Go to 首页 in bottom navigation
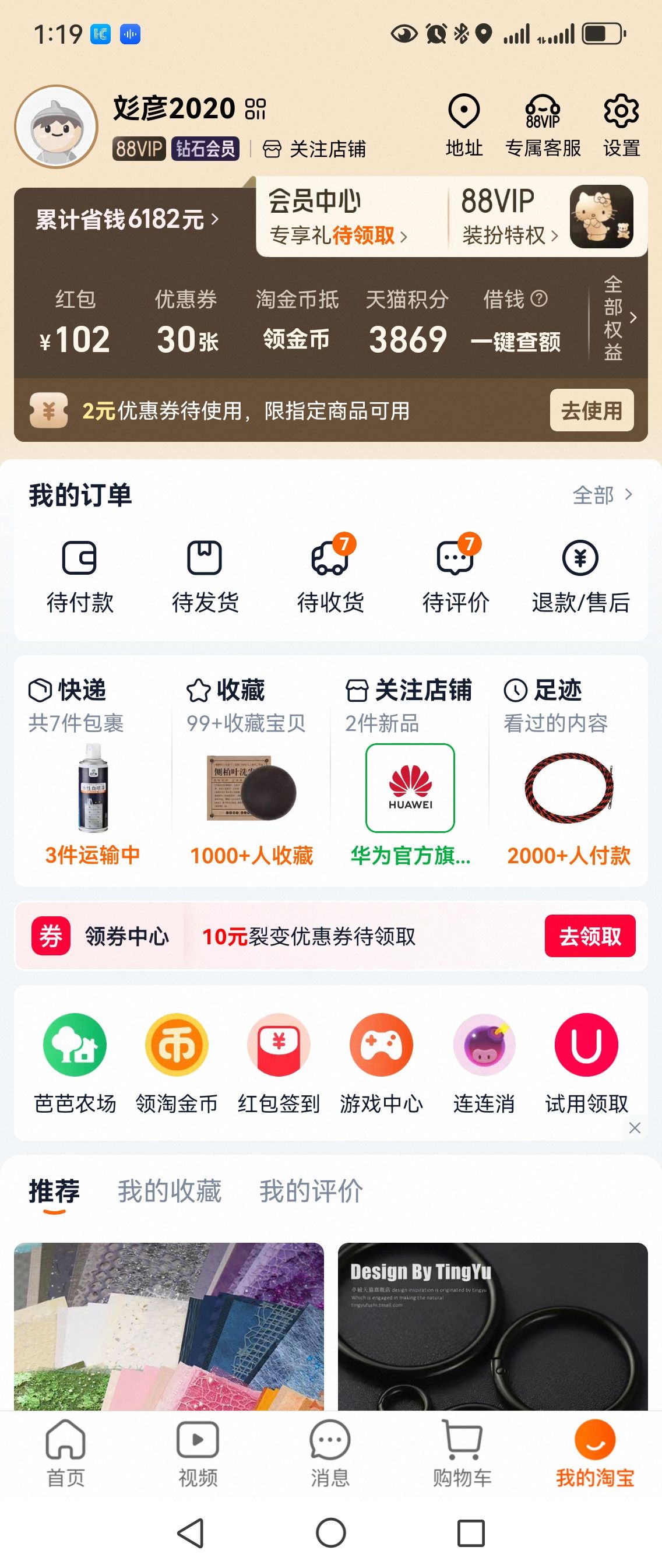The image size is (662, 1568). (66, 1453)
